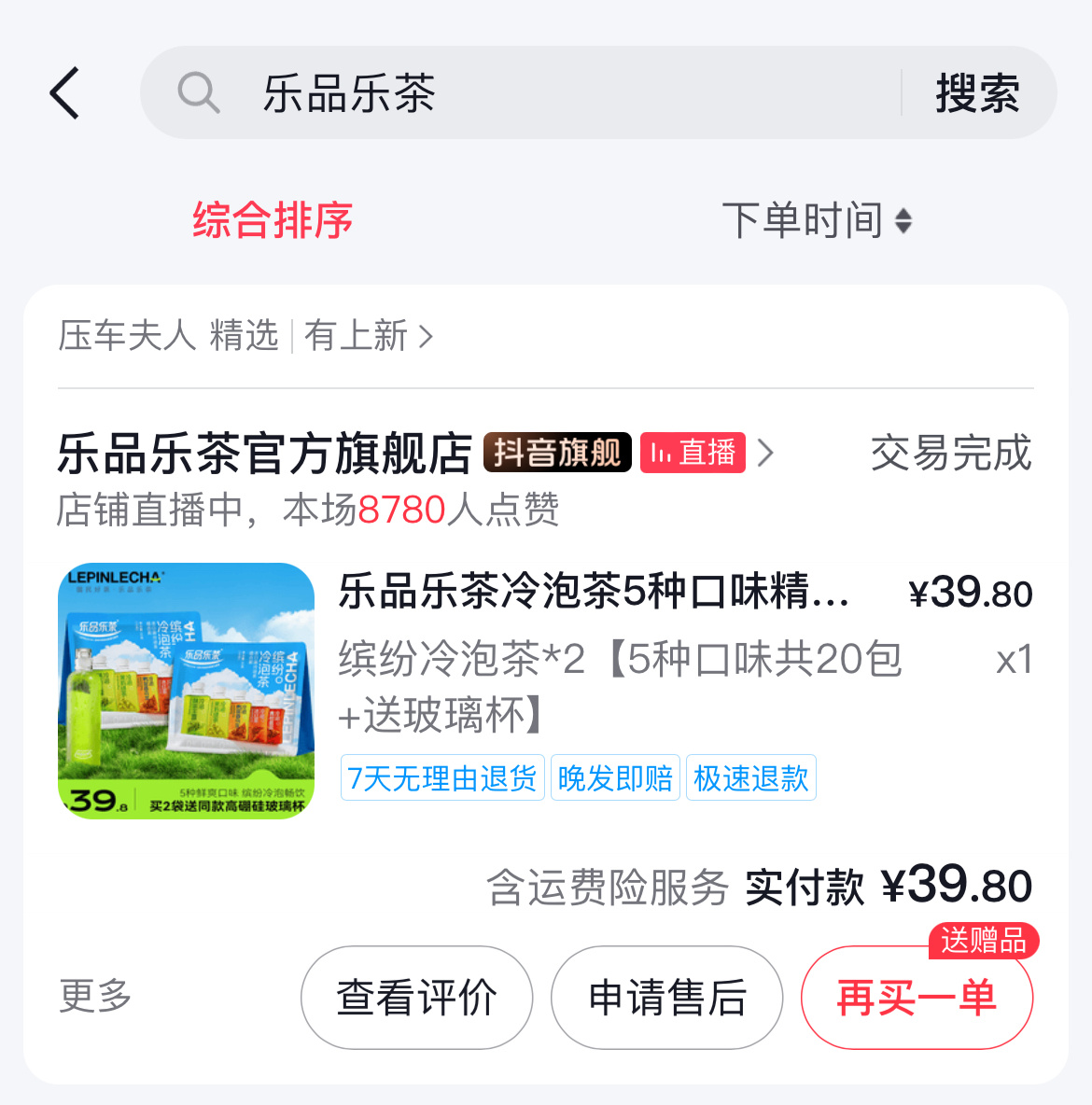Viewport: 1092px width, 1105px height.
Task: Expand the 压车夫人 精选 section arrow
Action: click(426, 337)
